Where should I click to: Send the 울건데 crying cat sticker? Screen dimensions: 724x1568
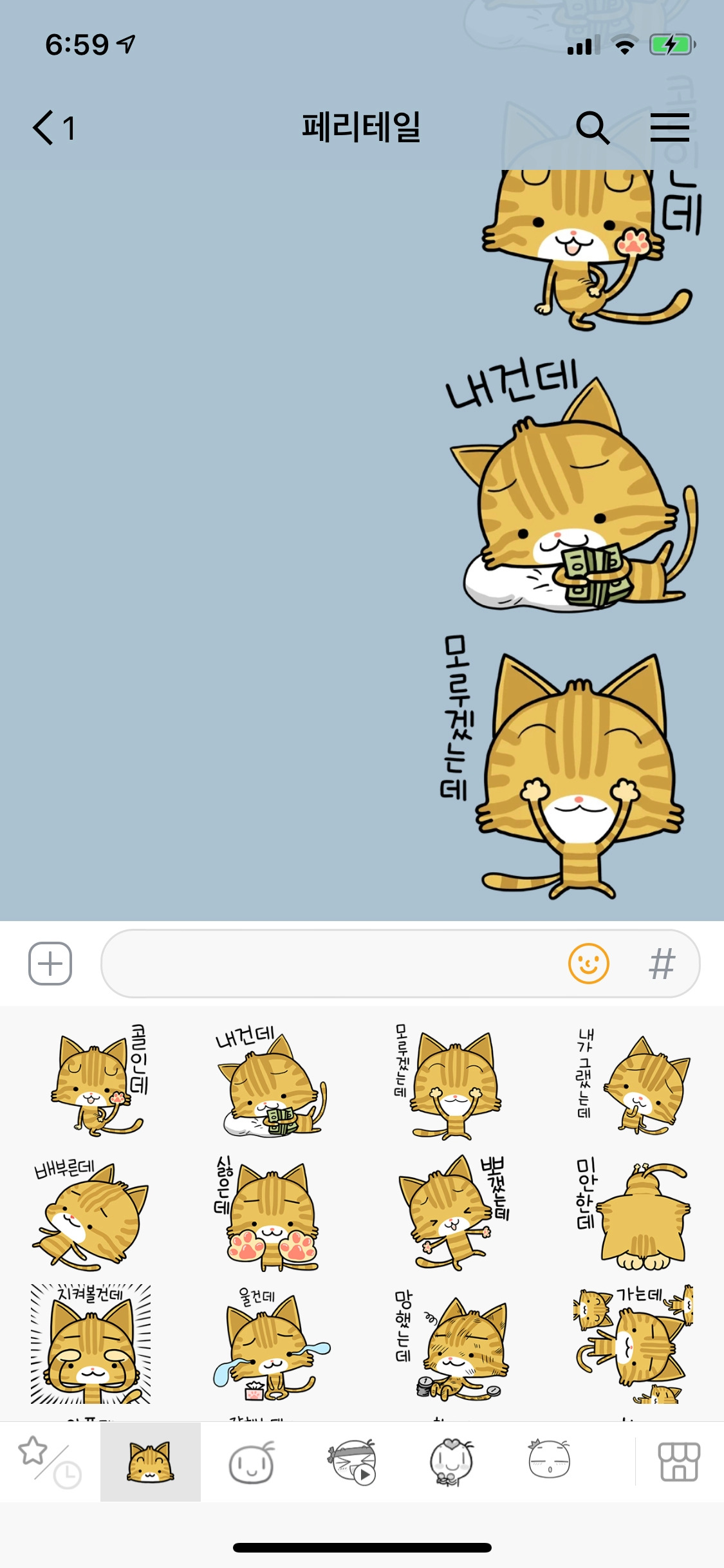[270, 1345]
